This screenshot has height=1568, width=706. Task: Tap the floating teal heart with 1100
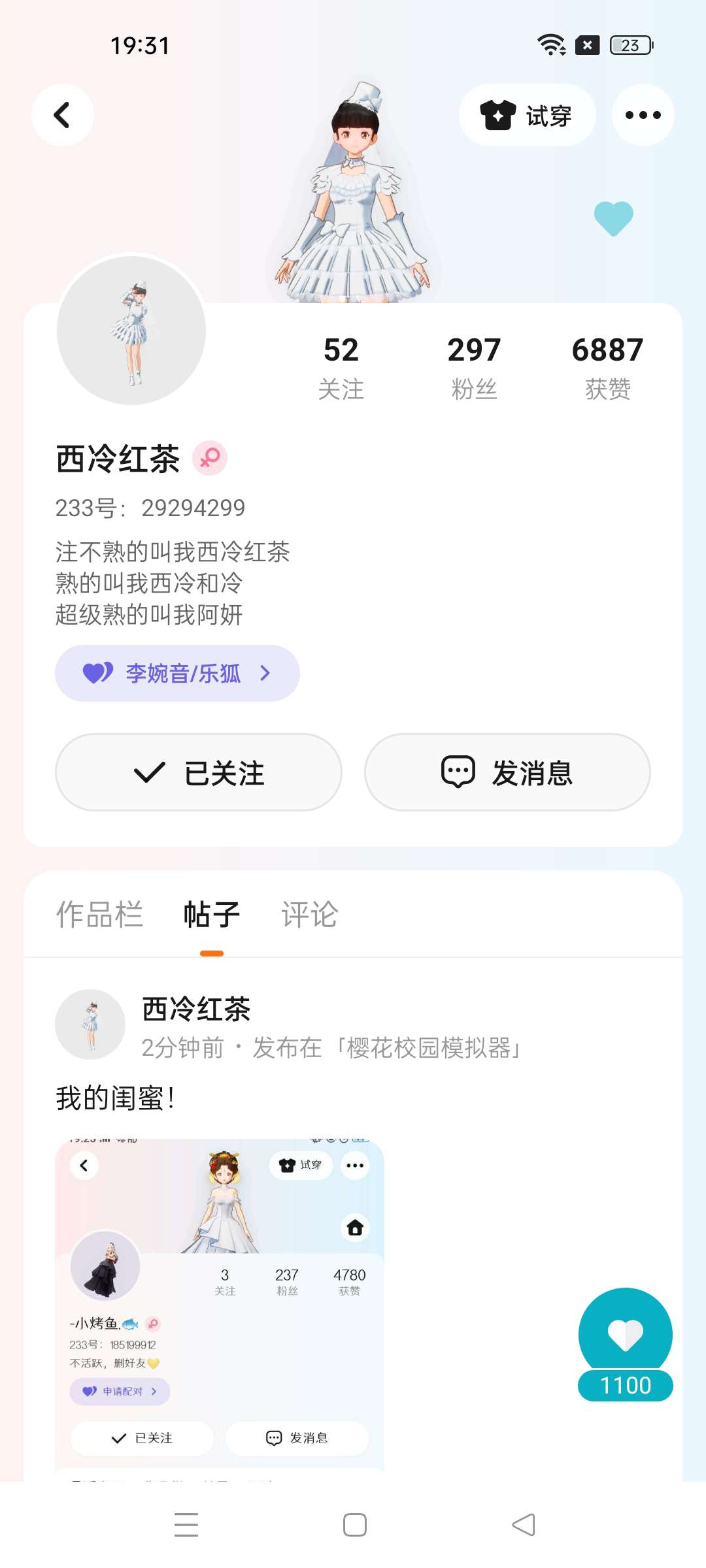point(626,1345)
